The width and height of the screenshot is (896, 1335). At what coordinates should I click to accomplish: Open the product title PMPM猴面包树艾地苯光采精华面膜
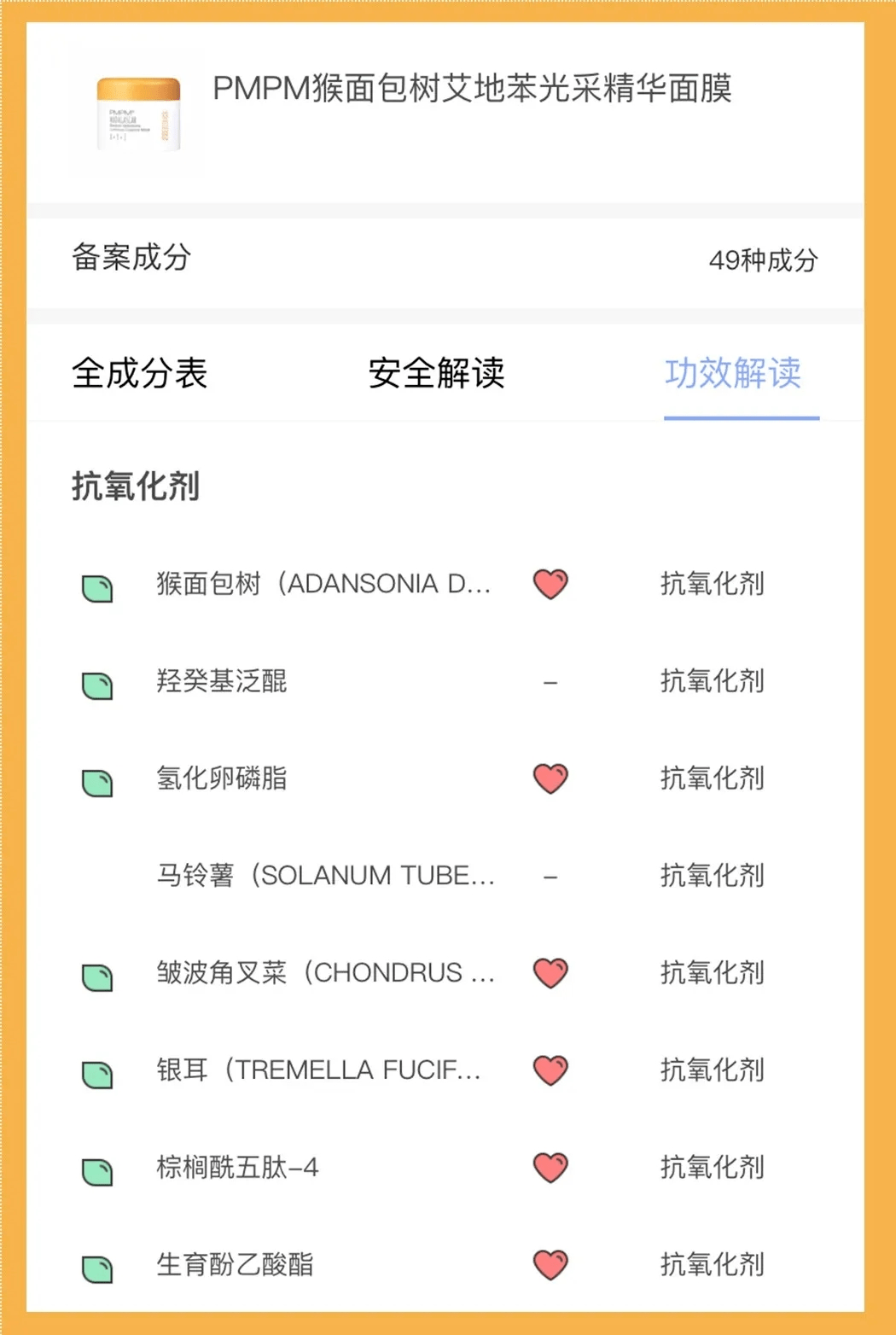476,88
